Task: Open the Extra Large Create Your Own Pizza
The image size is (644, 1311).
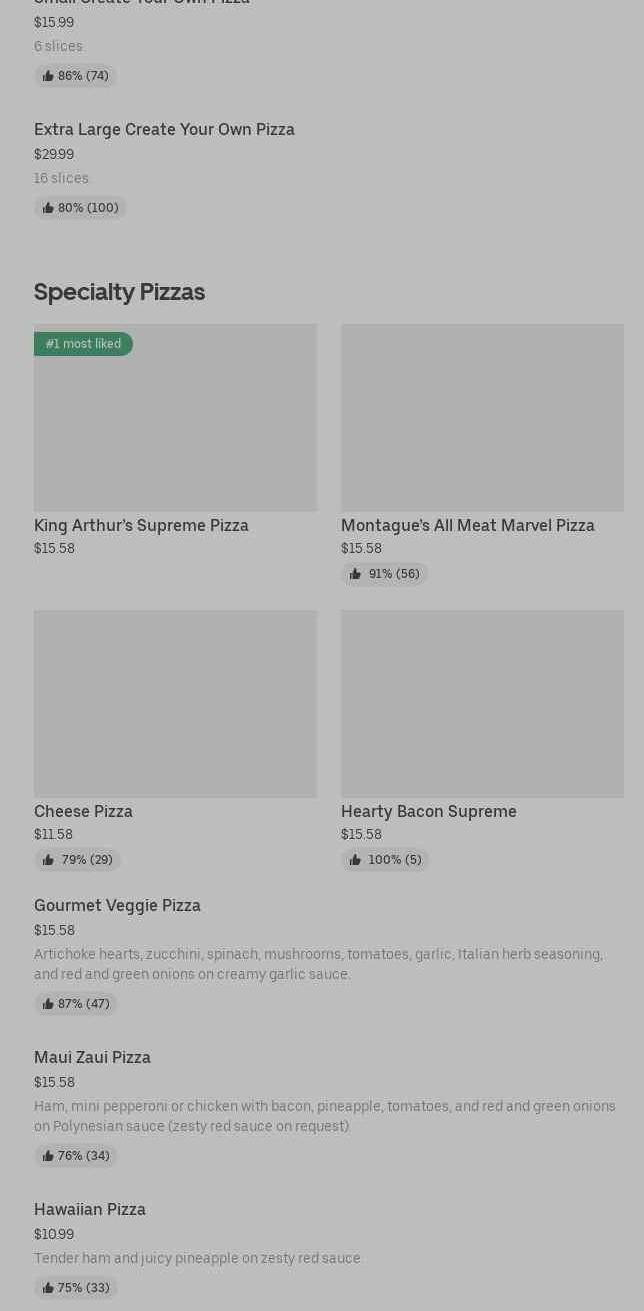Action: [164, 129]
